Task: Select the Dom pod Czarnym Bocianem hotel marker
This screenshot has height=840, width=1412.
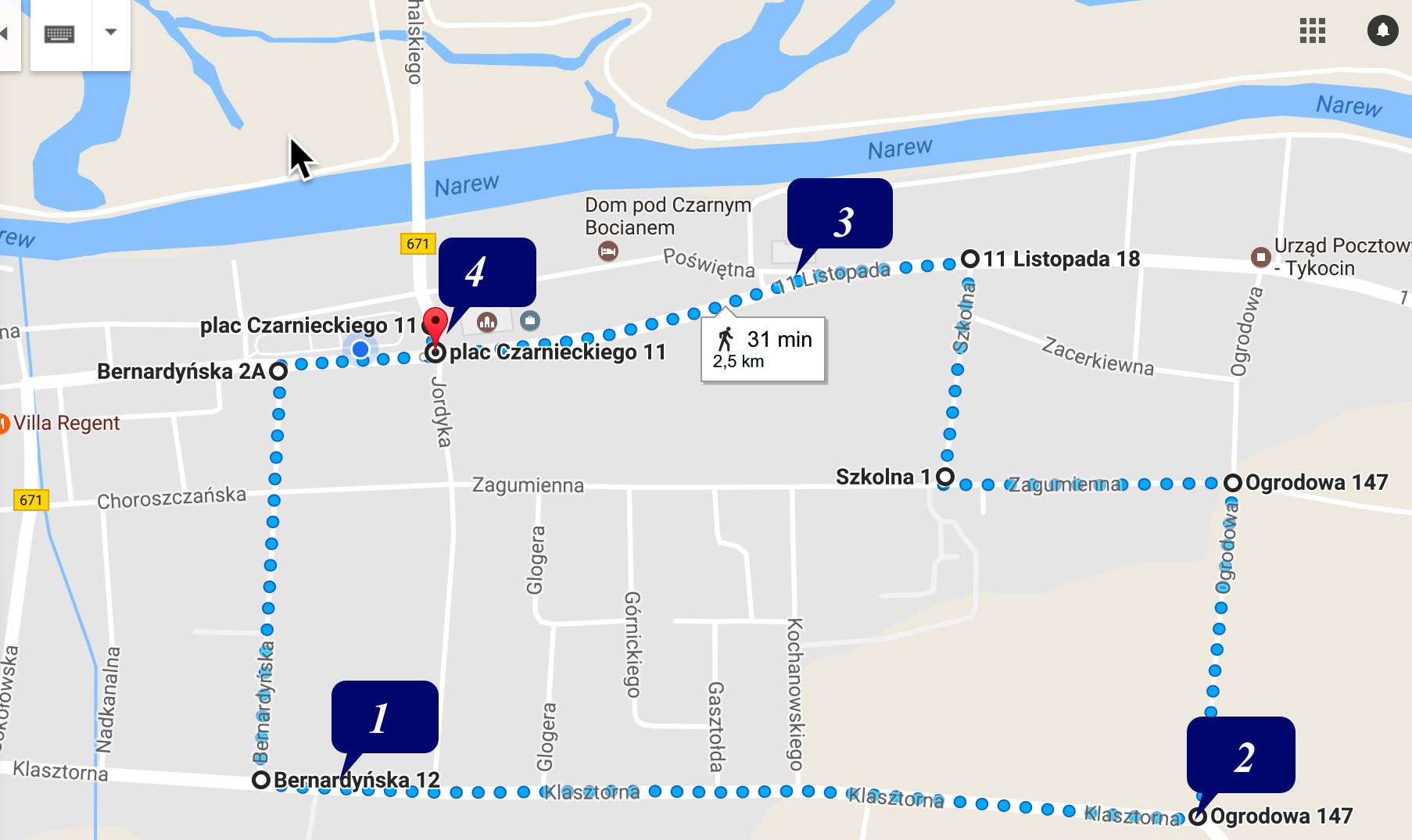Action: point(608,251)
